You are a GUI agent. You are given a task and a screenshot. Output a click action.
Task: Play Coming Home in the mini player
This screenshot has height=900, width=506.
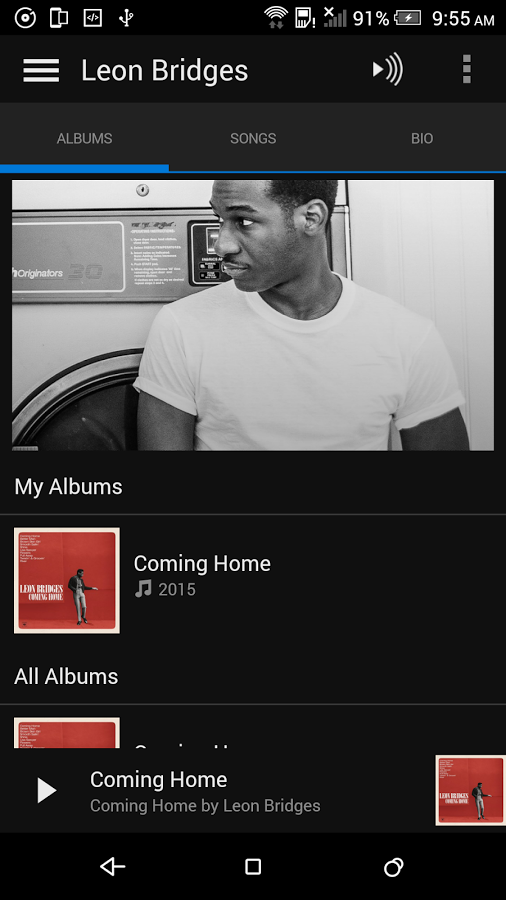tap(46, 790)
